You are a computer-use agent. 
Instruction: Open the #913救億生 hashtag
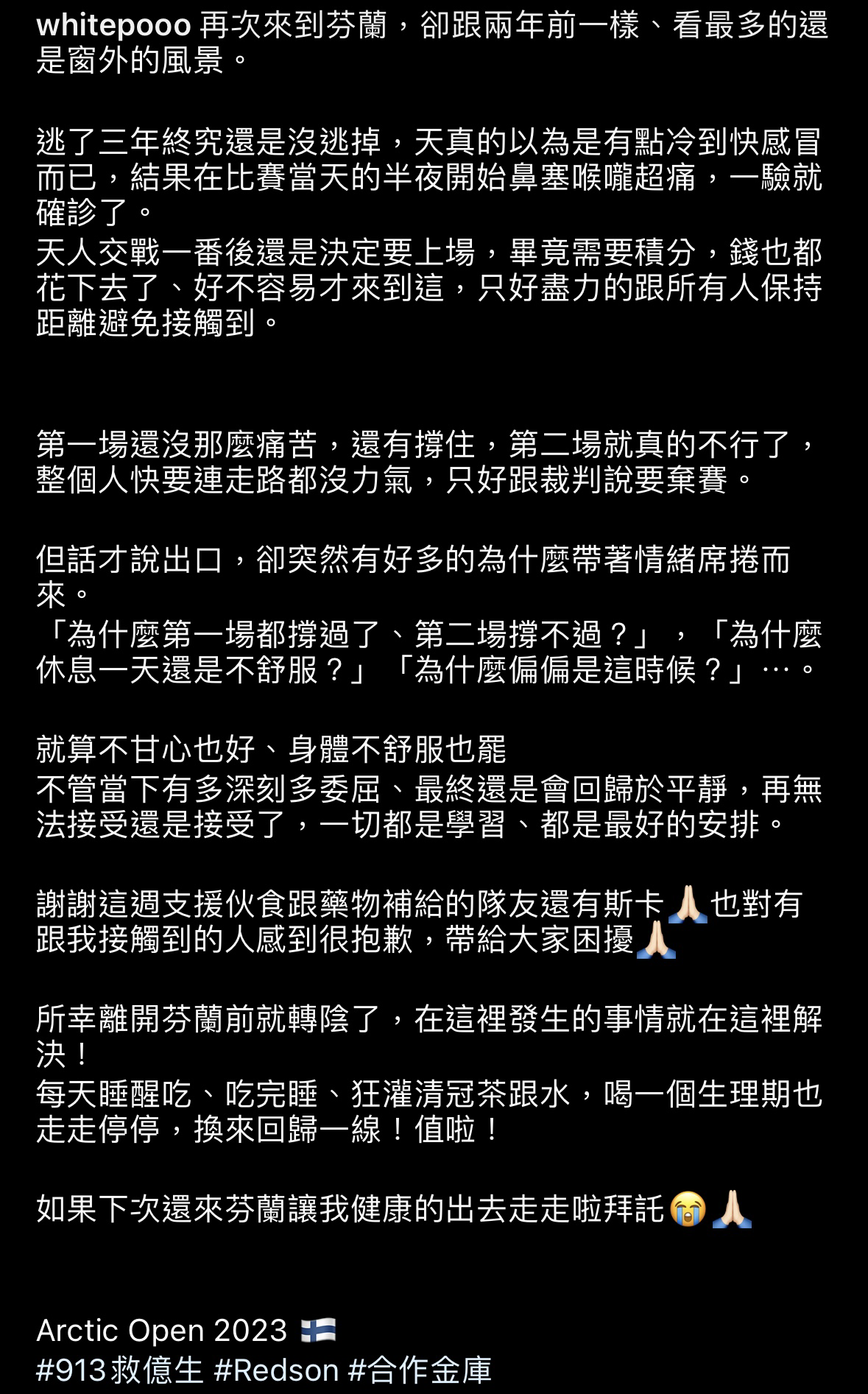pyautogui.click(x=119, y=1370)
